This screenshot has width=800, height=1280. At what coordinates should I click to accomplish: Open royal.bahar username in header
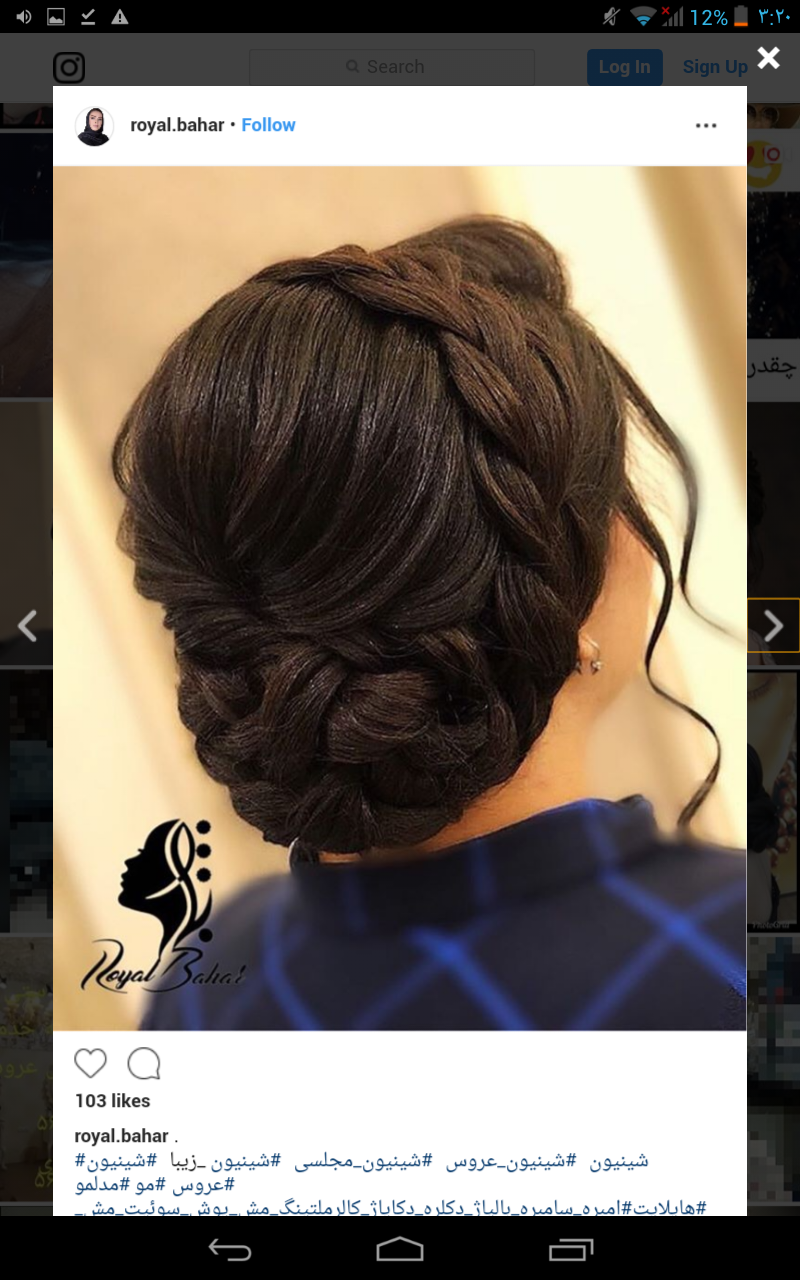point(177,125)
